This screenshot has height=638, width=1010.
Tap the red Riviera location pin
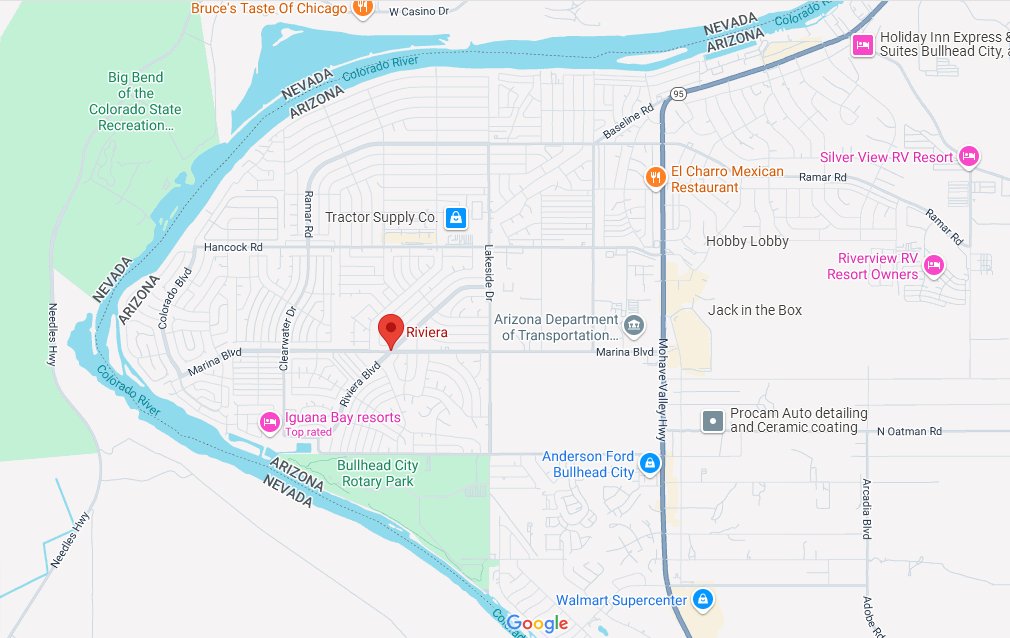[x=390, y=329]
